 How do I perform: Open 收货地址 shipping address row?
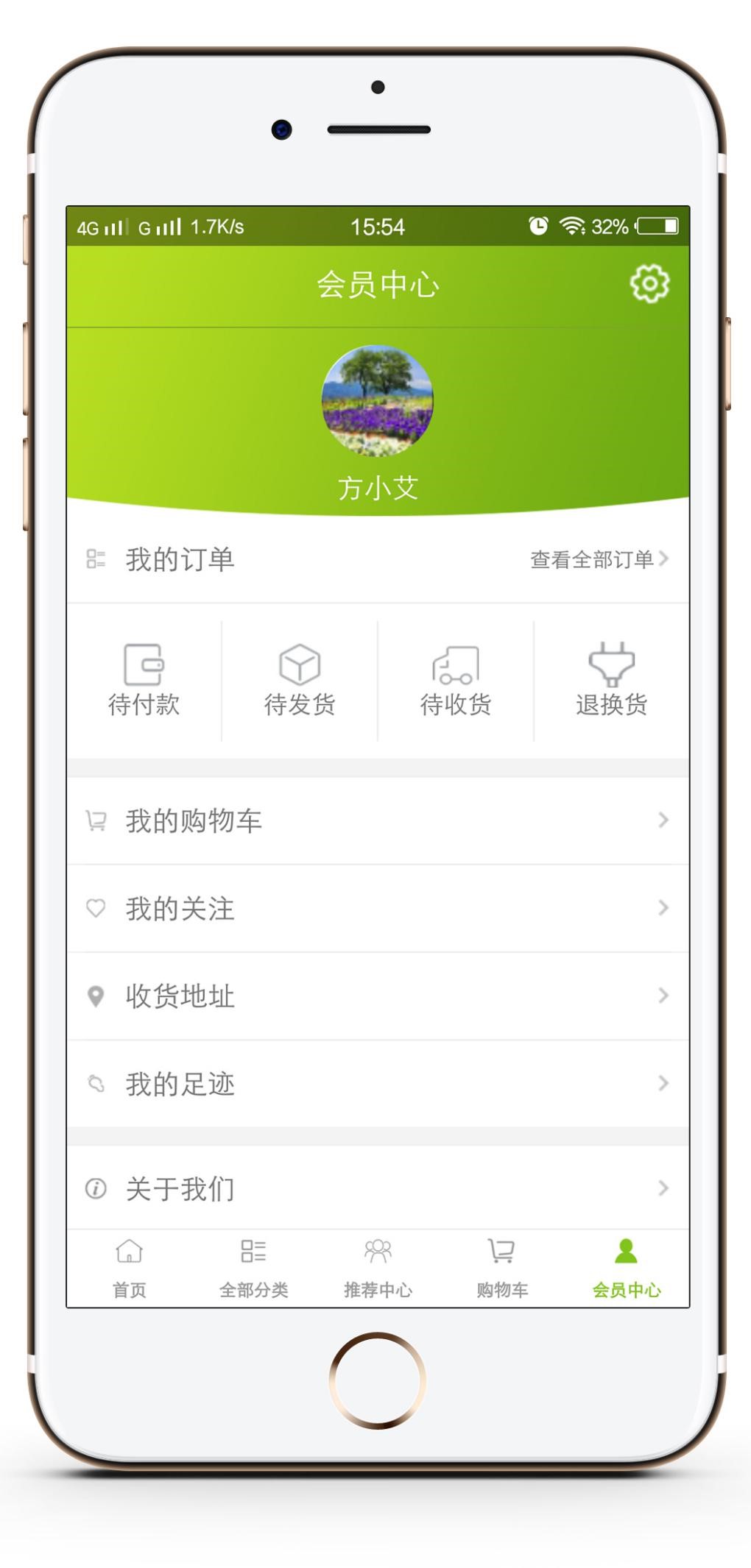378,996
